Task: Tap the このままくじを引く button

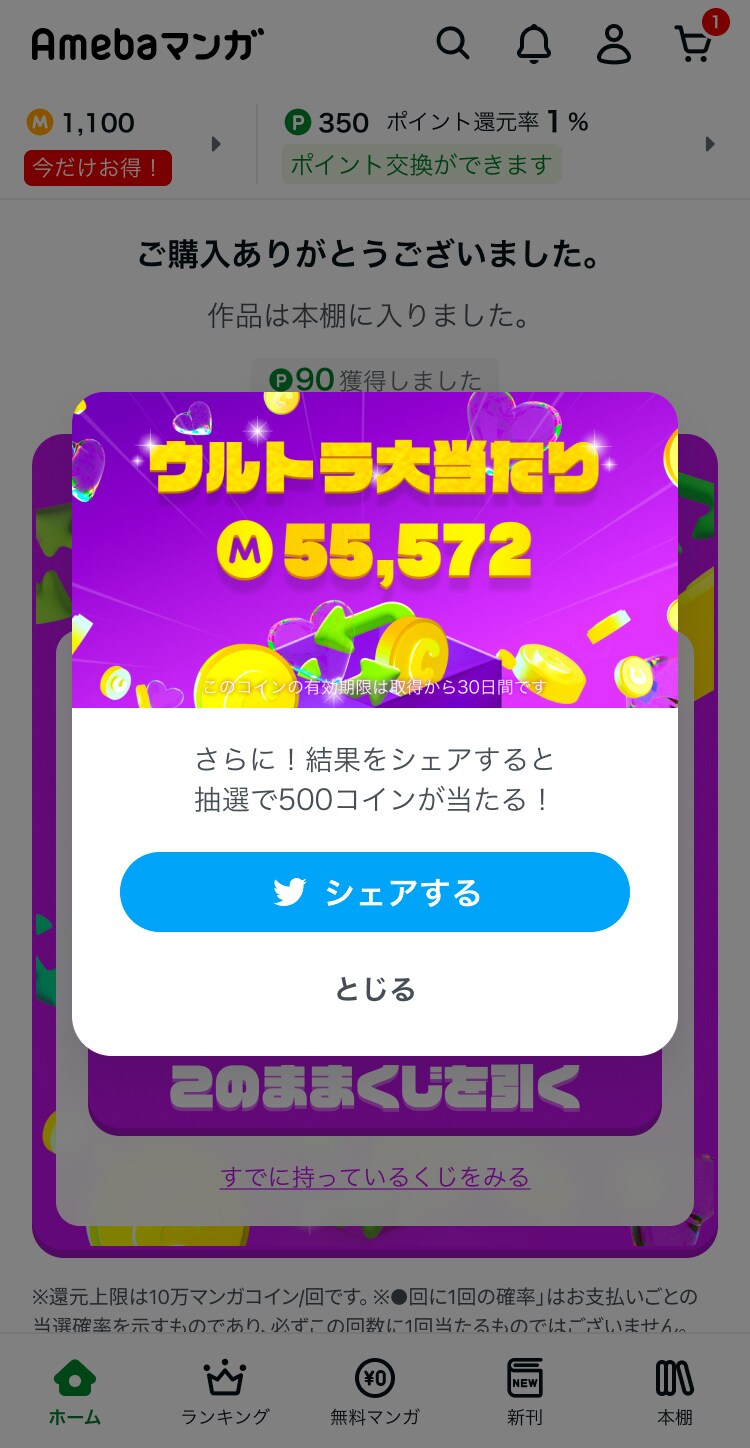Action: 375,1090
